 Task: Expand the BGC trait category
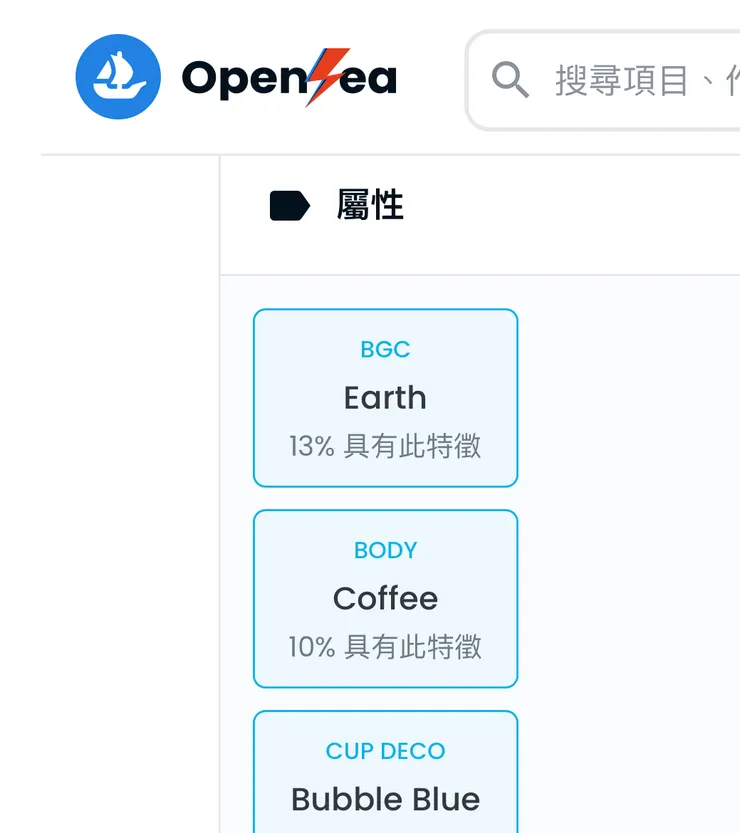385,349
